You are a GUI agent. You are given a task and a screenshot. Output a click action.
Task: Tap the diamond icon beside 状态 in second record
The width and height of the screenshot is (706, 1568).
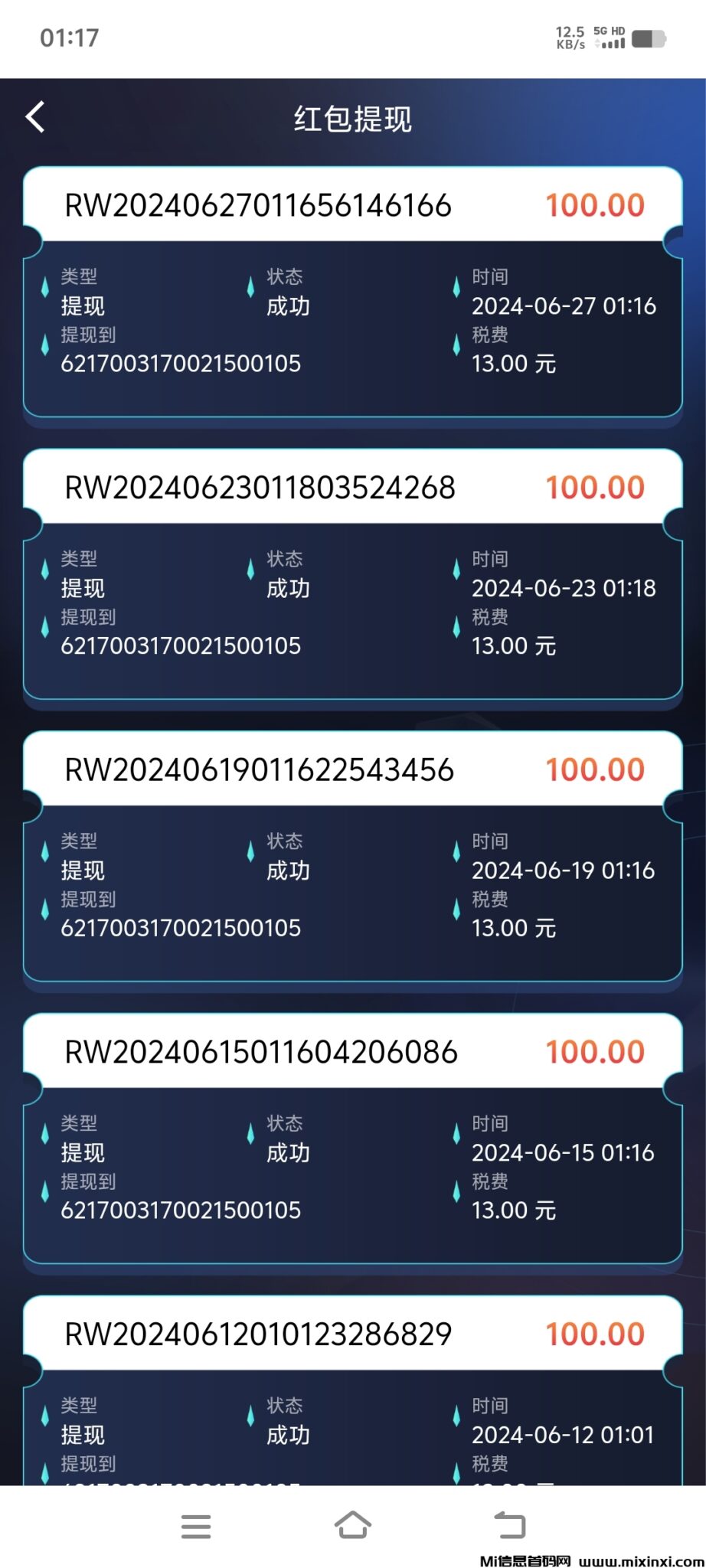[x=251, y=570]
